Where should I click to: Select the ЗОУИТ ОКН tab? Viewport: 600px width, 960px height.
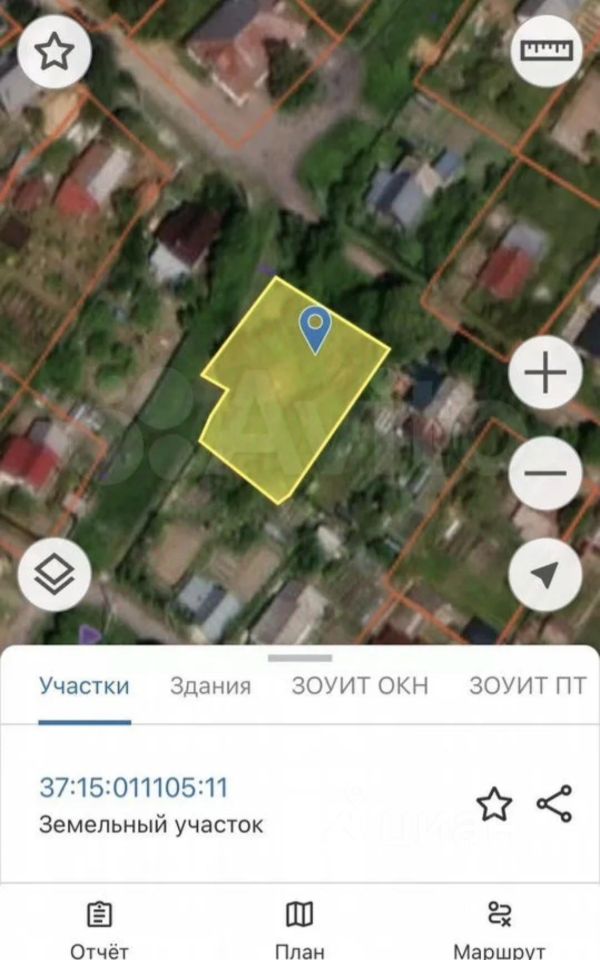point(359,686)
